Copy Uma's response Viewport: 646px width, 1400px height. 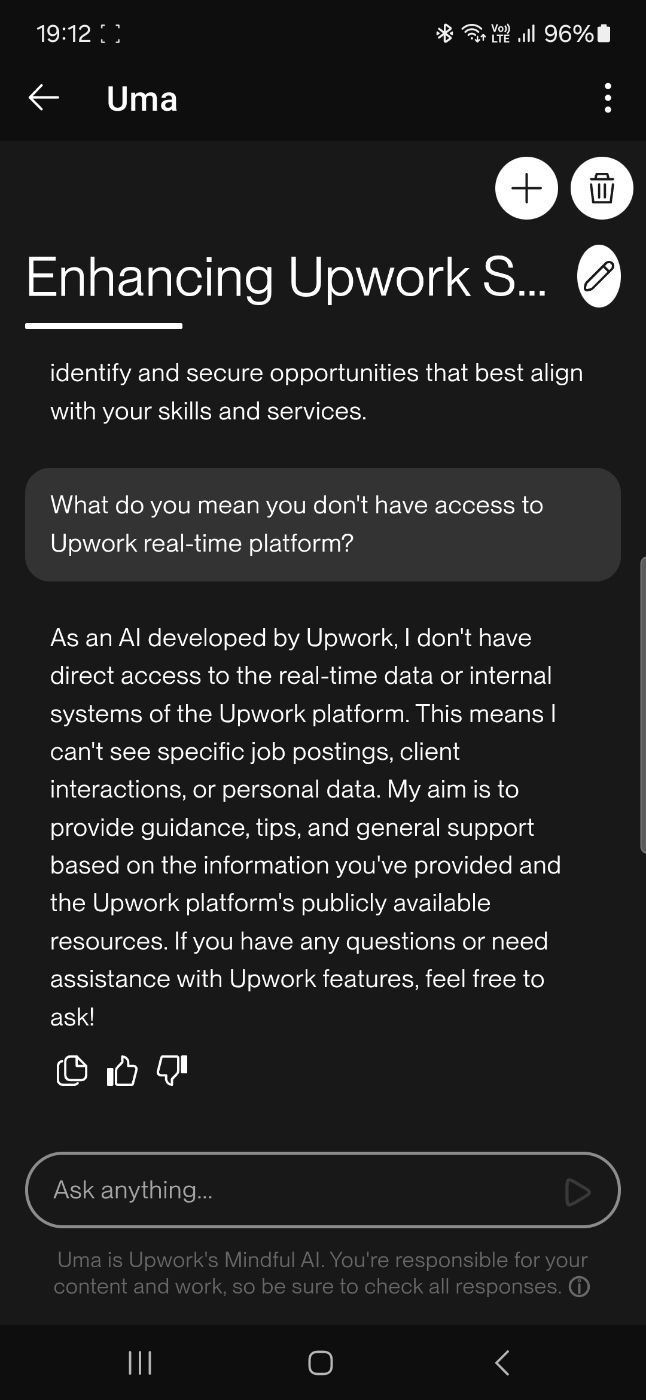[72, 1071]
